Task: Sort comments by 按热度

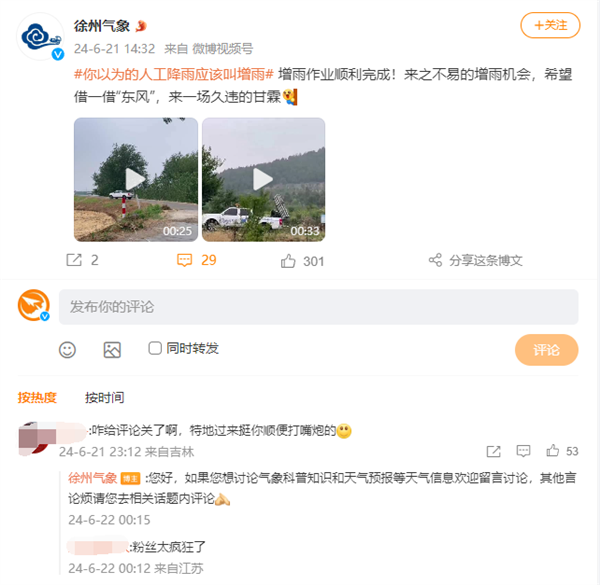Action: pos(37,397)
